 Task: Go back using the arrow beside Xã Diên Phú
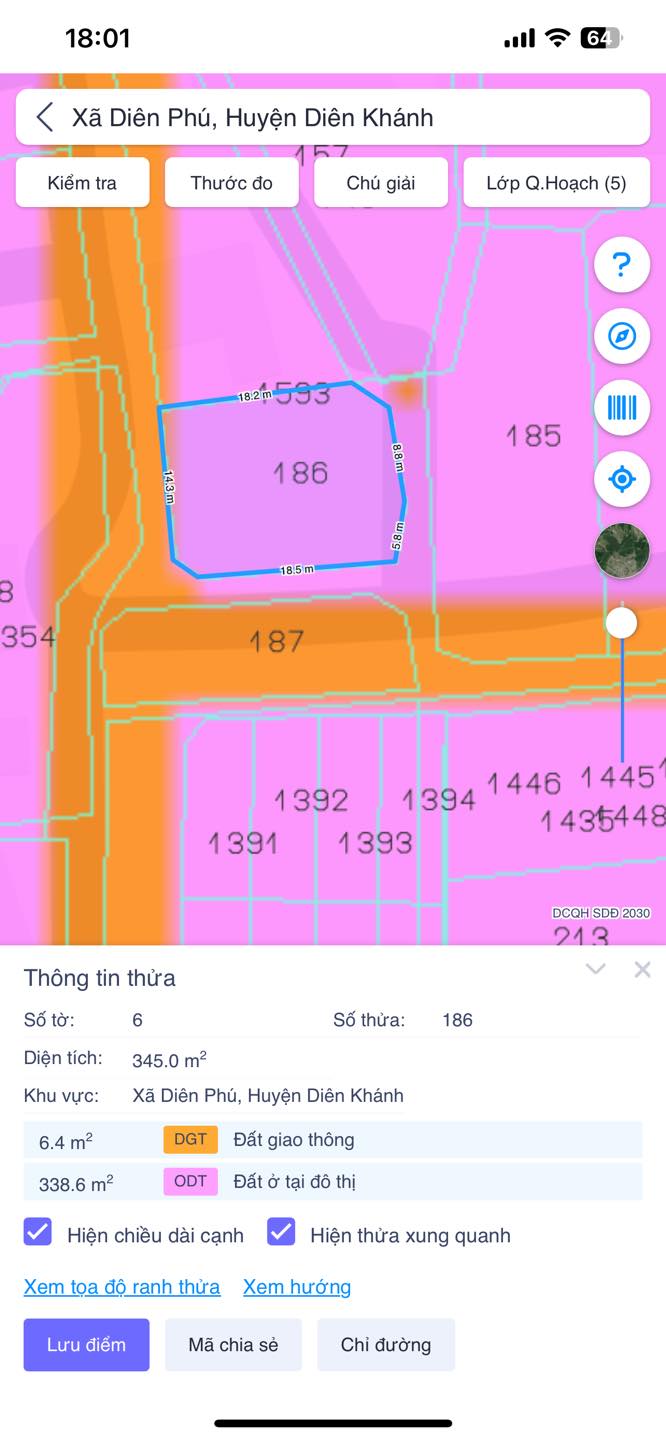pos(45,118)
